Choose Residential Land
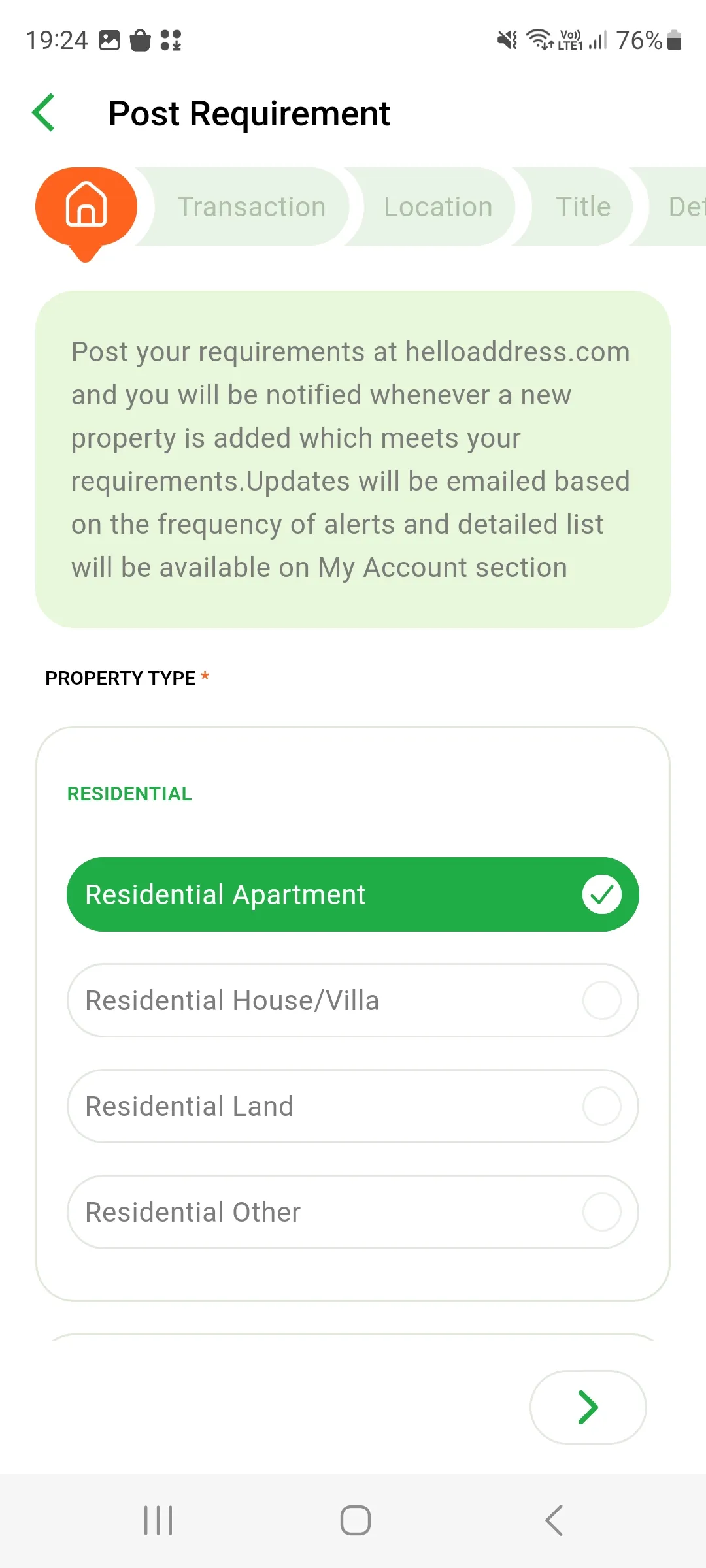706x1568 pixels. (353, 1106)
